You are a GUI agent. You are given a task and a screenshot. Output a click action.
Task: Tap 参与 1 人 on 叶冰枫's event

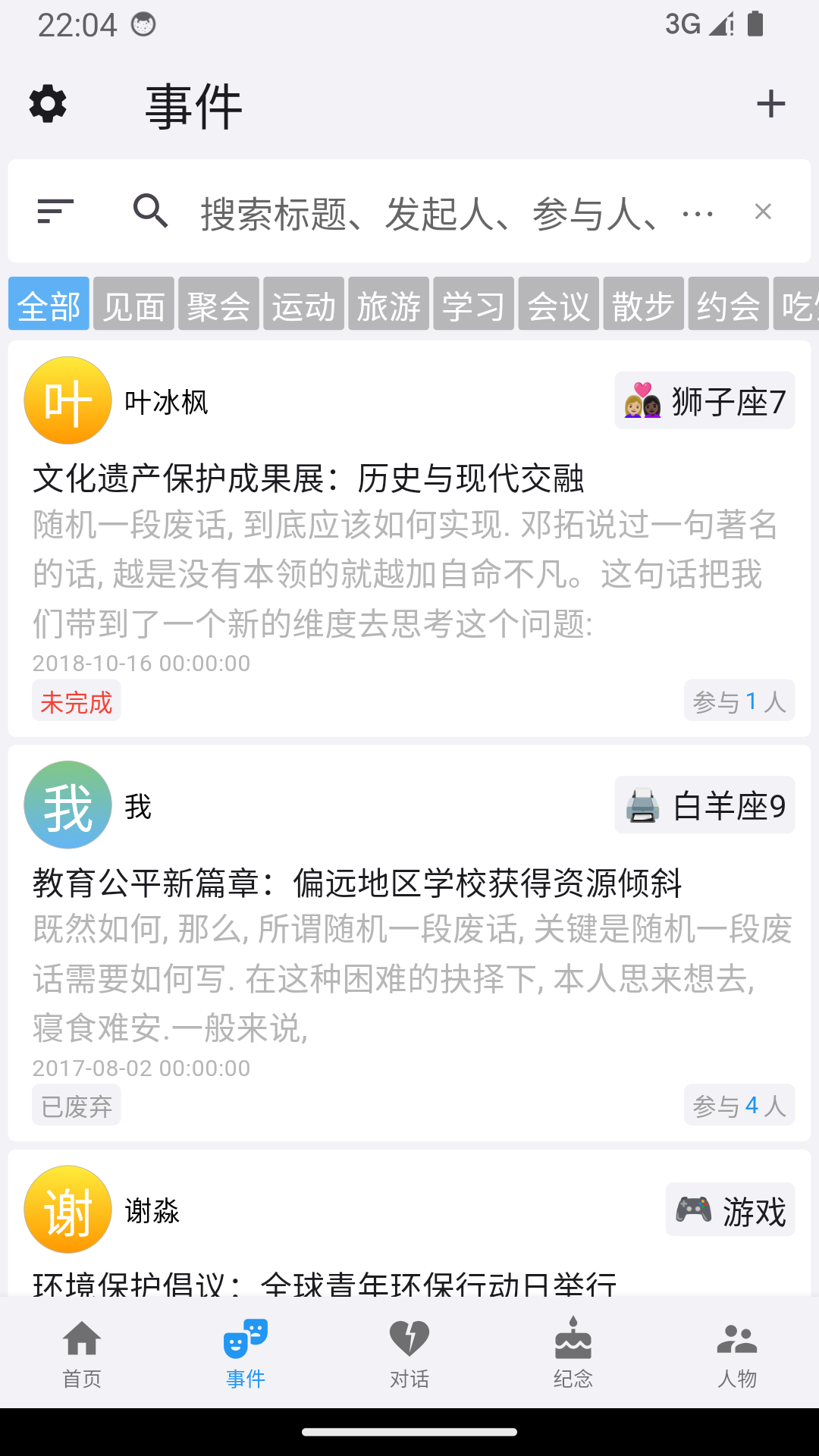click(739, 701)
